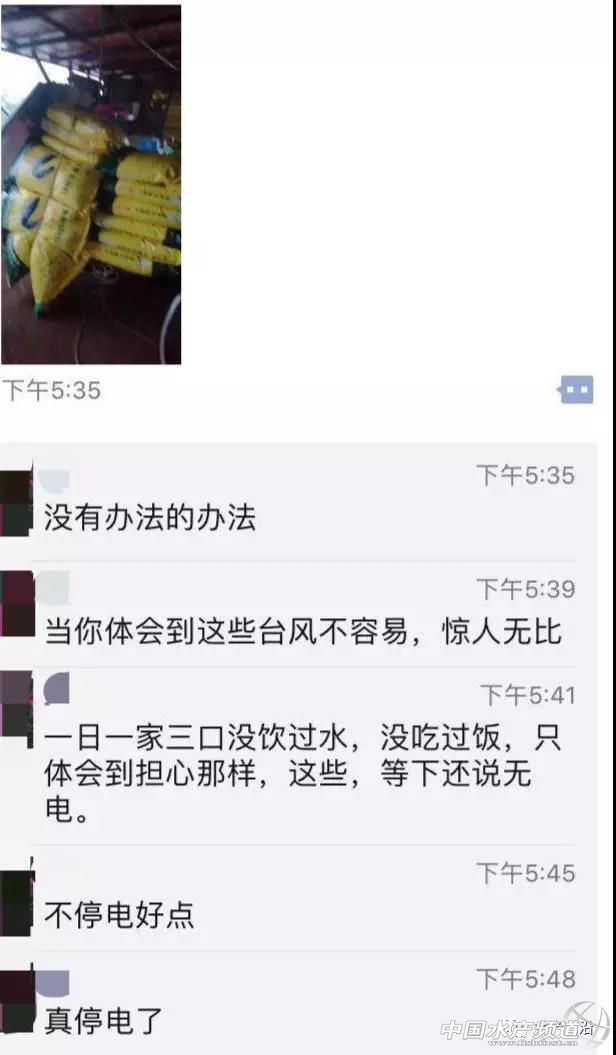Reply to the comment about 台风不容易

303,631
